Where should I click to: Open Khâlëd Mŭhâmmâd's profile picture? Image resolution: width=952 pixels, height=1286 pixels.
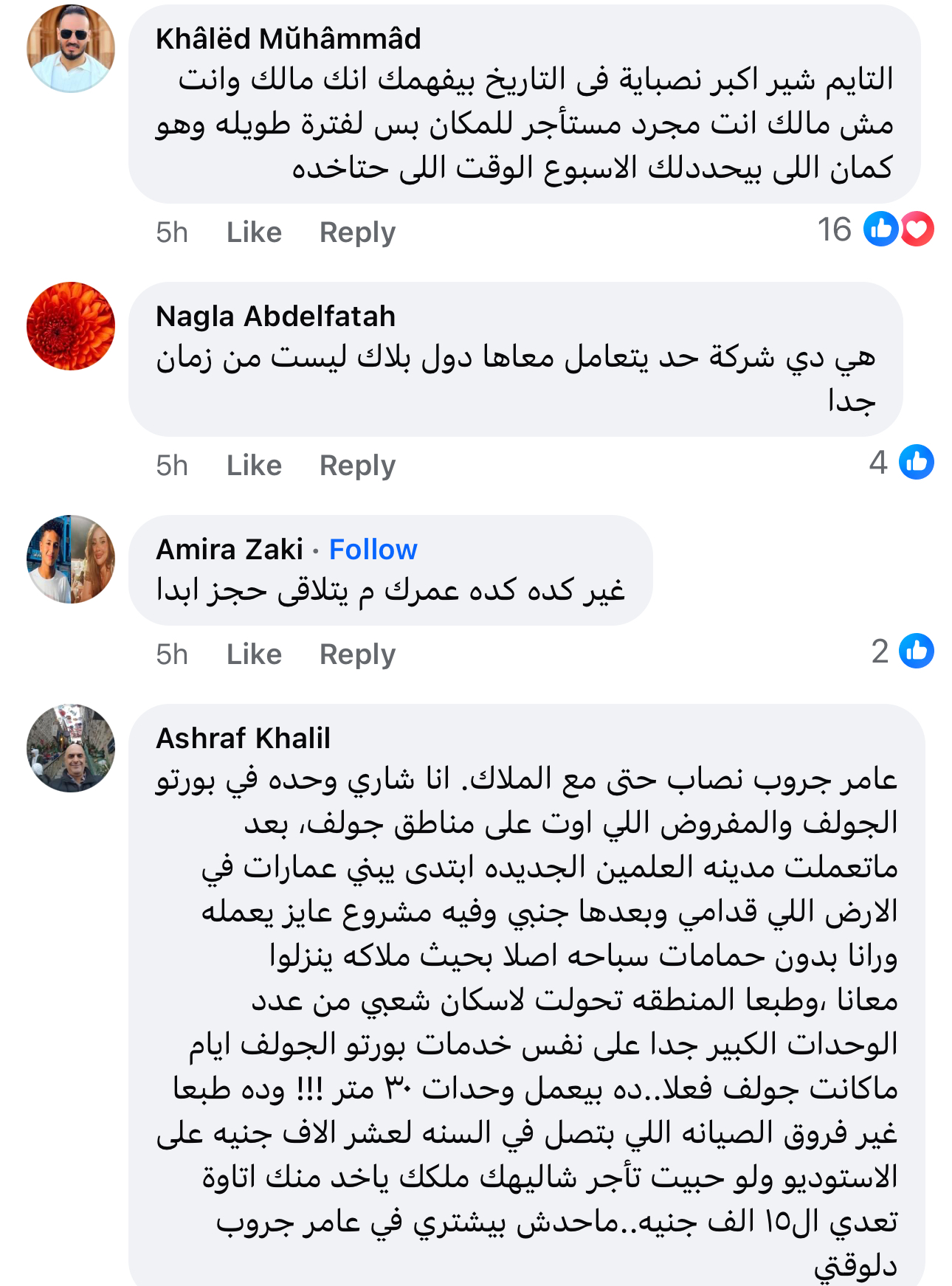coord(71,49)
